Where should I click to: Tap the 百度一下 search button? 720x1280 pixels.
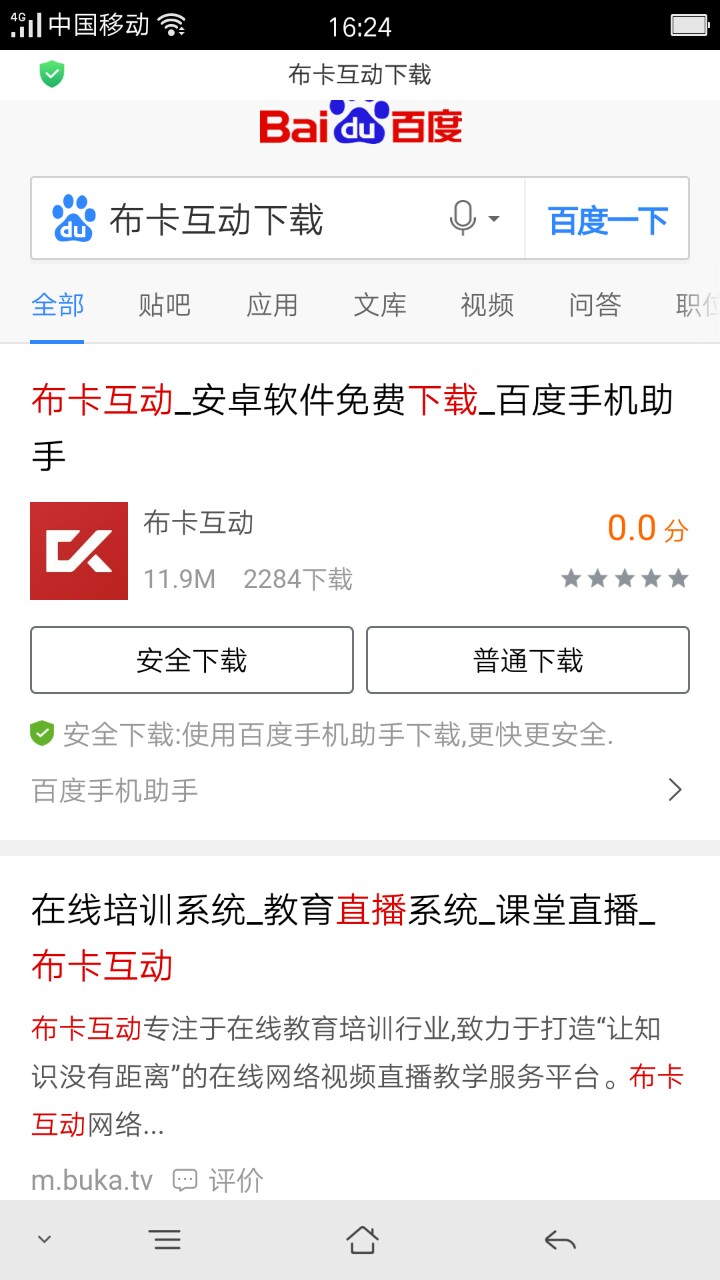607,219
